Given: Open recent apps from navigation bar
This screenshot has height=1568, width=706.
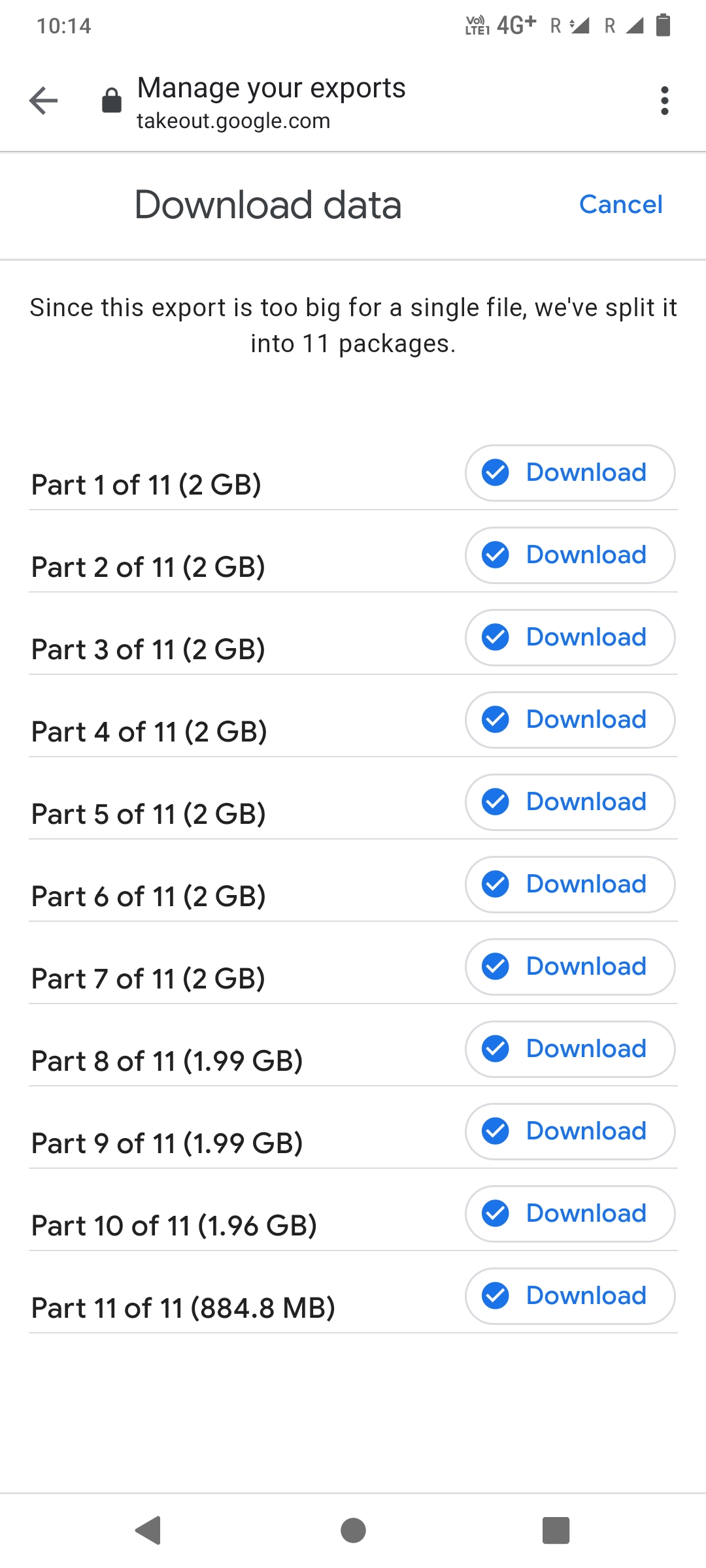Looking at the screenshot, I should pos(556,1530).
